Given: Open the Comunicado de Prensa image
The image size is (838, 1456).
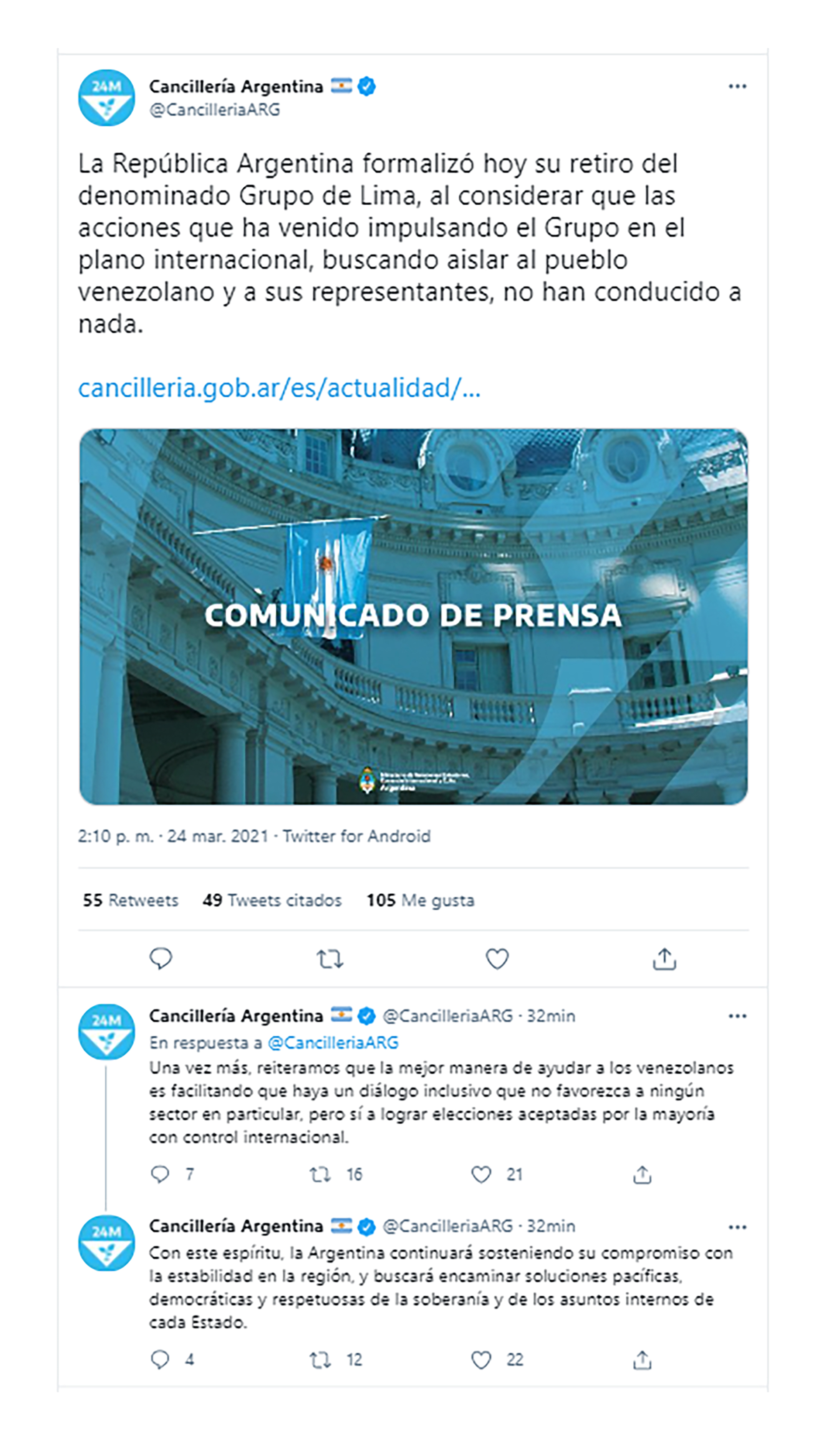Looking at the screenshot, I should point(413,616).
